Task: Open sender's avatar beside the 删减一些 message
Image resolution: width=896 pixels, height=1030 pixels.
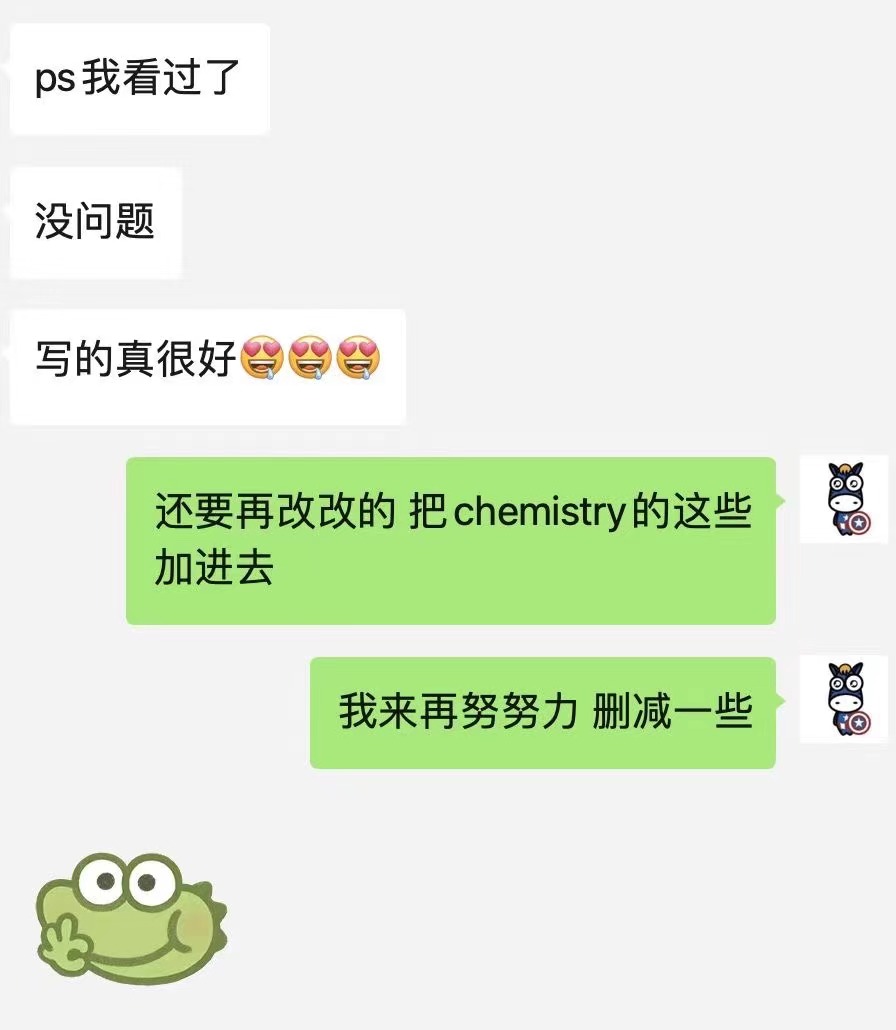Action: click(843, 699)
